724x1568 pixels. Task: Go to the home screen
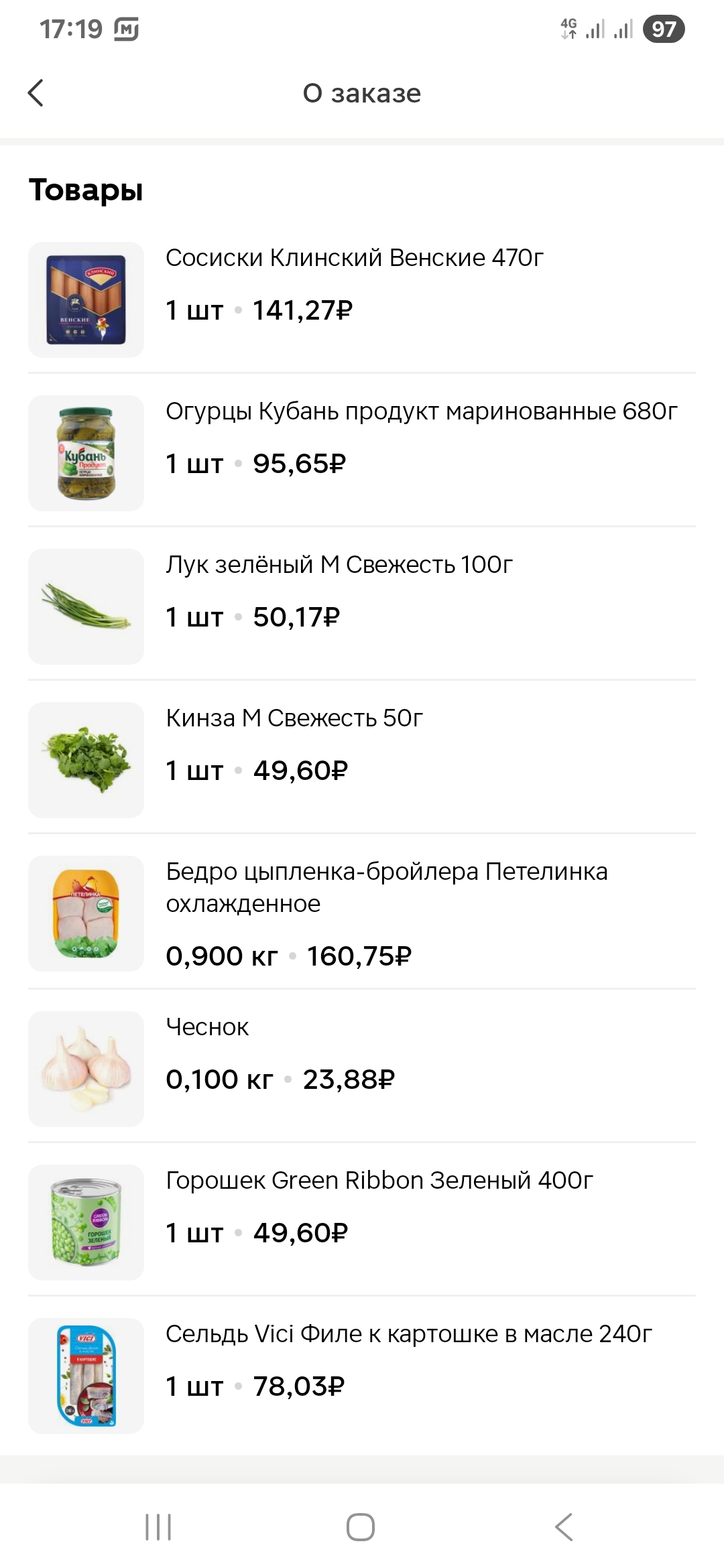point(361,1527)
